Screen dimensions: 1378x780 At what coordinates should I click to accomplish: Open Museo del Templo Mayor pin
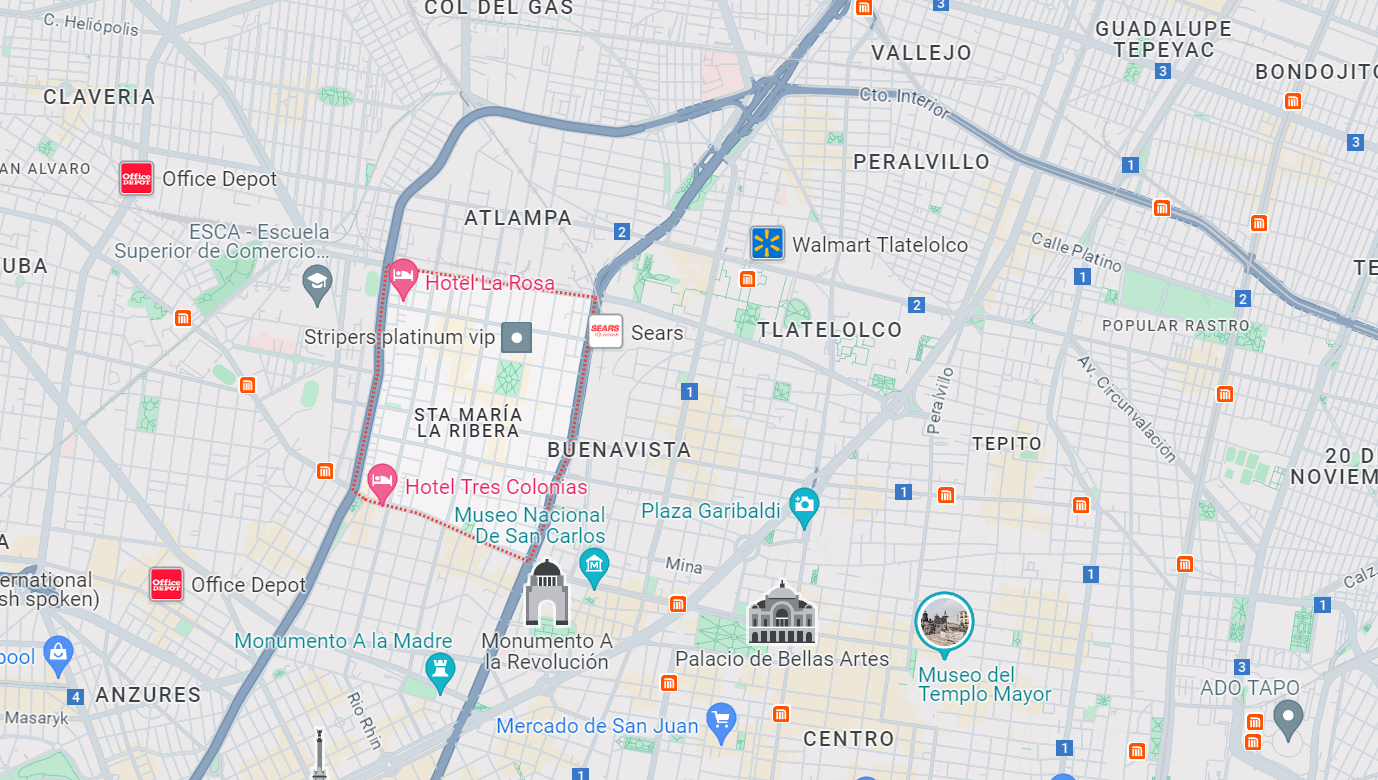pos(944,623)
